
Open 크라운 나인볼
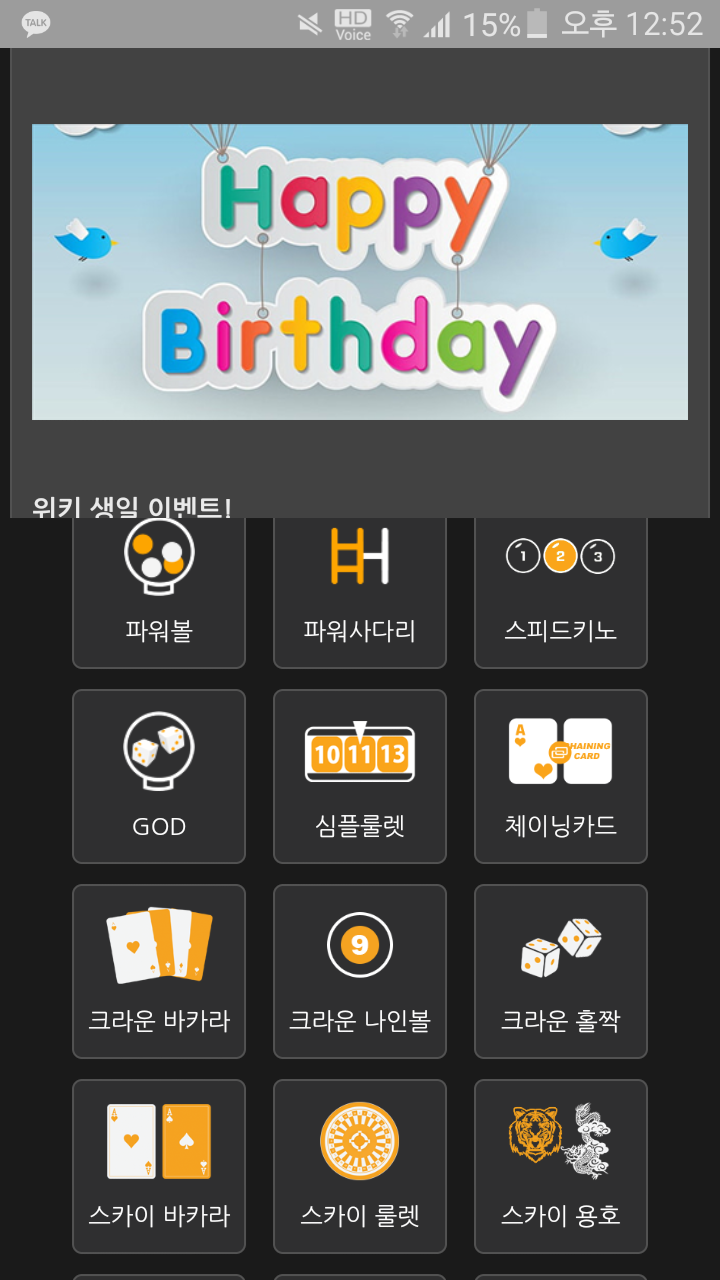click(360, 971)
